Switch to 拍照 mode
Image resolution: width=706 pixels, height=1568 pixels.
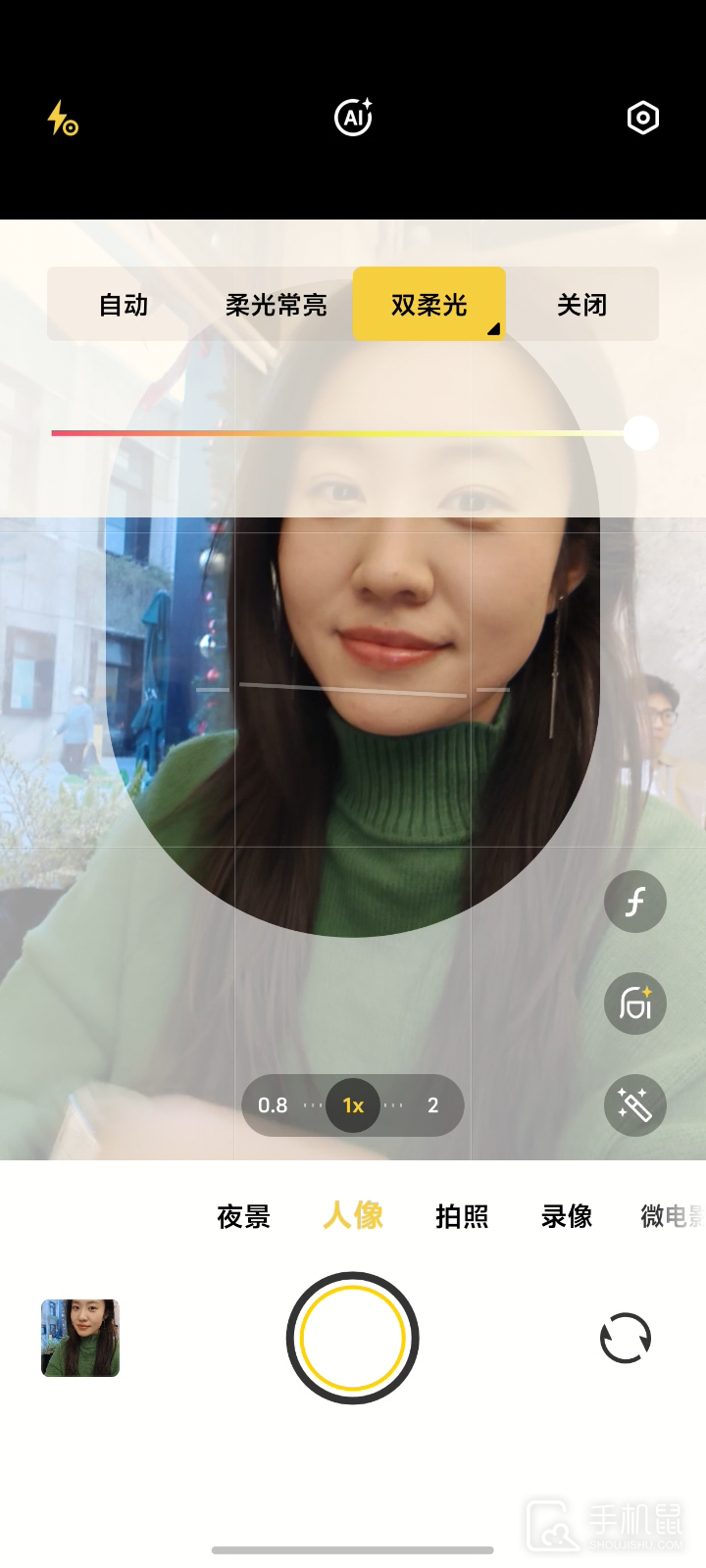click(462, 1217)
